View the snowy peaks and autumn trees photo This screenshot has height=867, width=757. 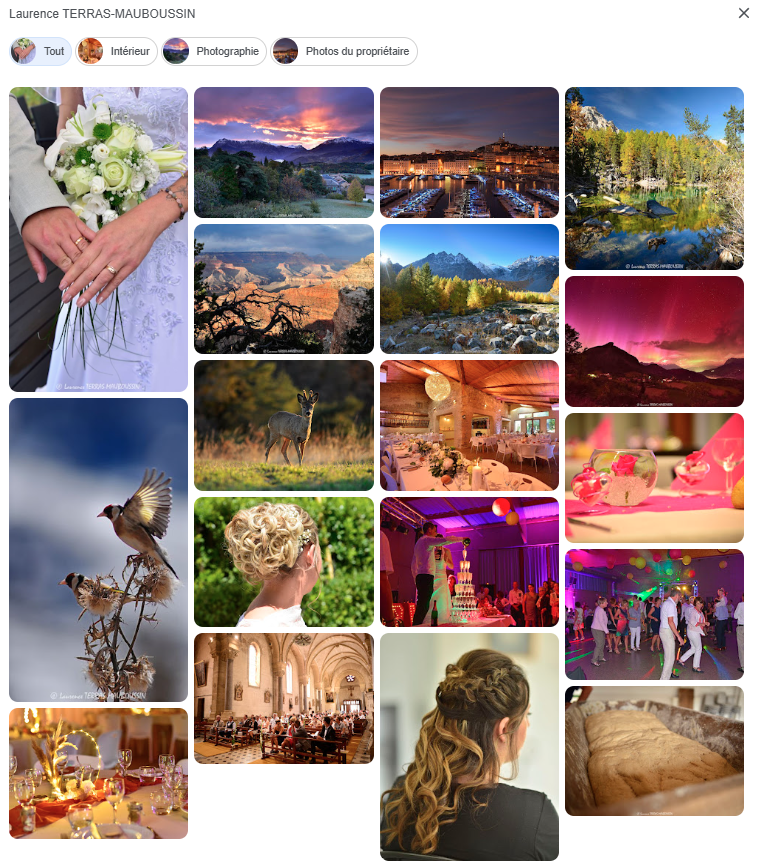tap(469, 289)
